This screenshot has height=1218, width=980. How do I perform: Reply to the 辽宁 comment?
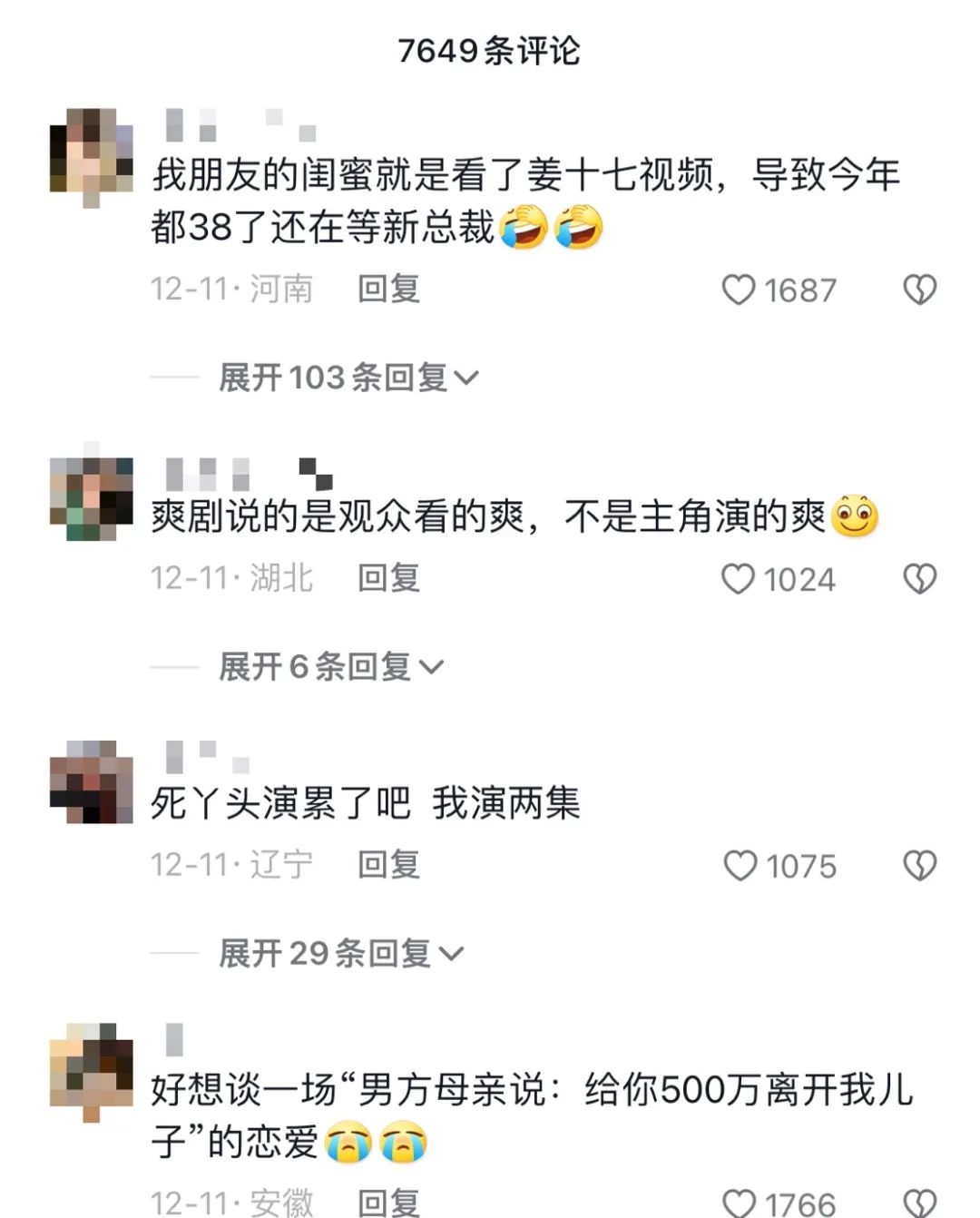tap(388, 865)
